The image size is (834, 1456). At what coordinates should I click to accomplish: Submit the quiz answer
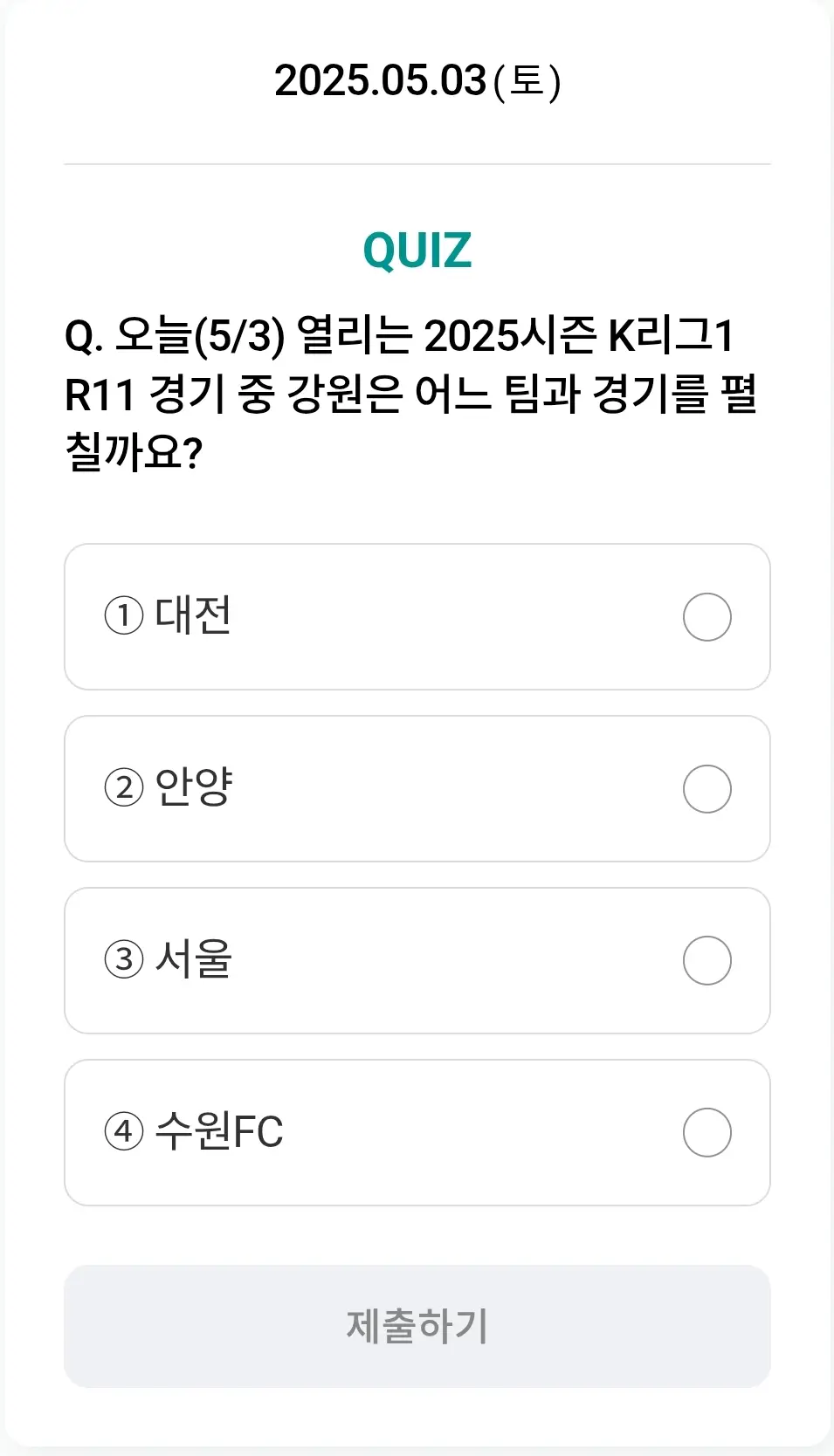[x=417, y=1327]
